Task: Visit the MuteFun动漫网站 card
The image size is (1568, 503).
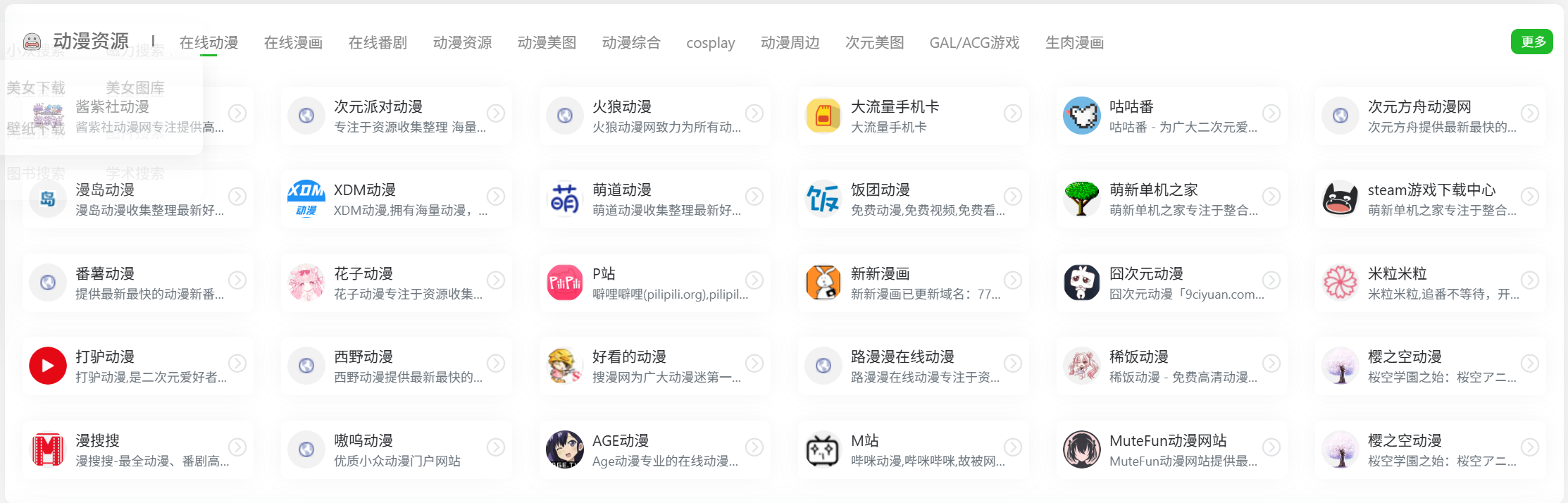Action: pyautogui.click(x=1171, y=450)
